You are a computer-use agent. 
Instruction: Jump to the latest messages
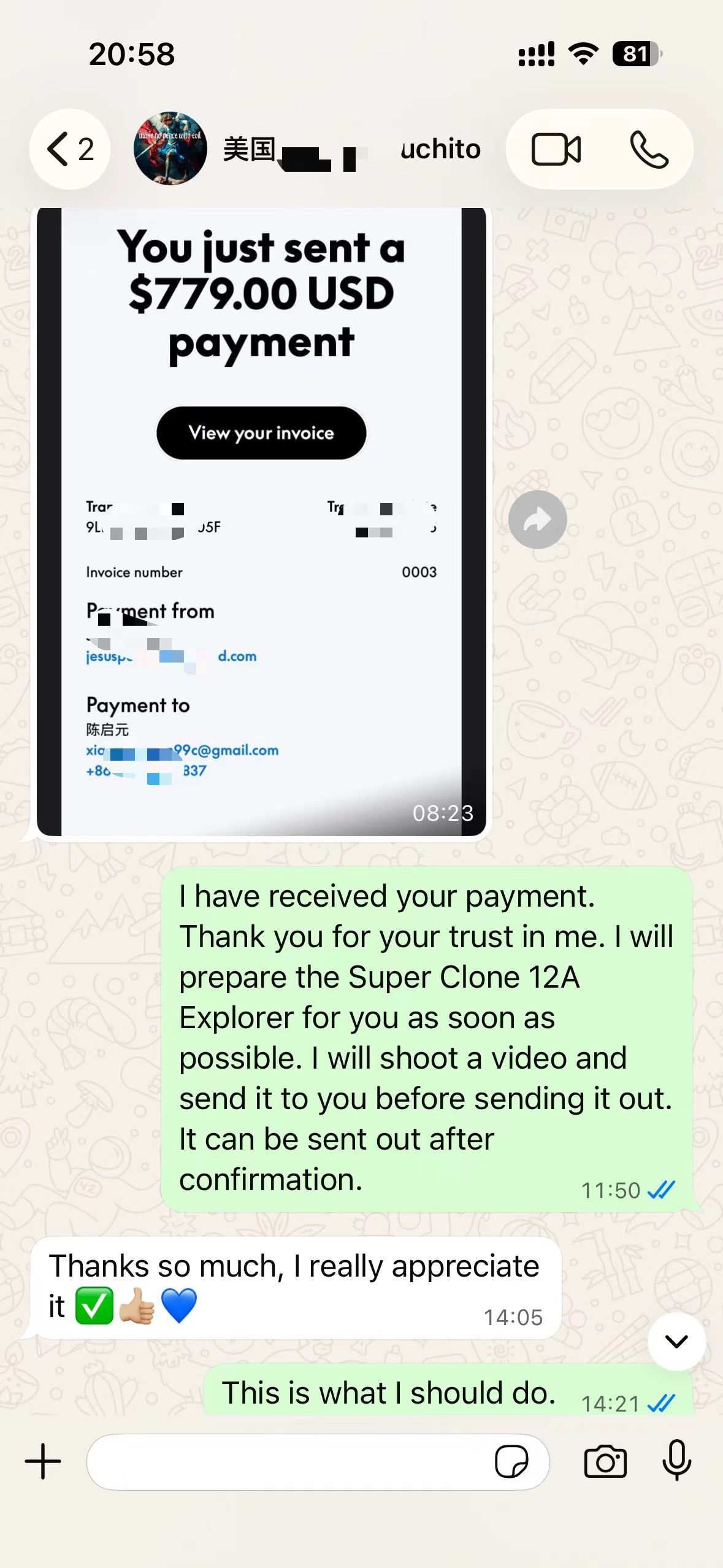[x=676, y=1341]
